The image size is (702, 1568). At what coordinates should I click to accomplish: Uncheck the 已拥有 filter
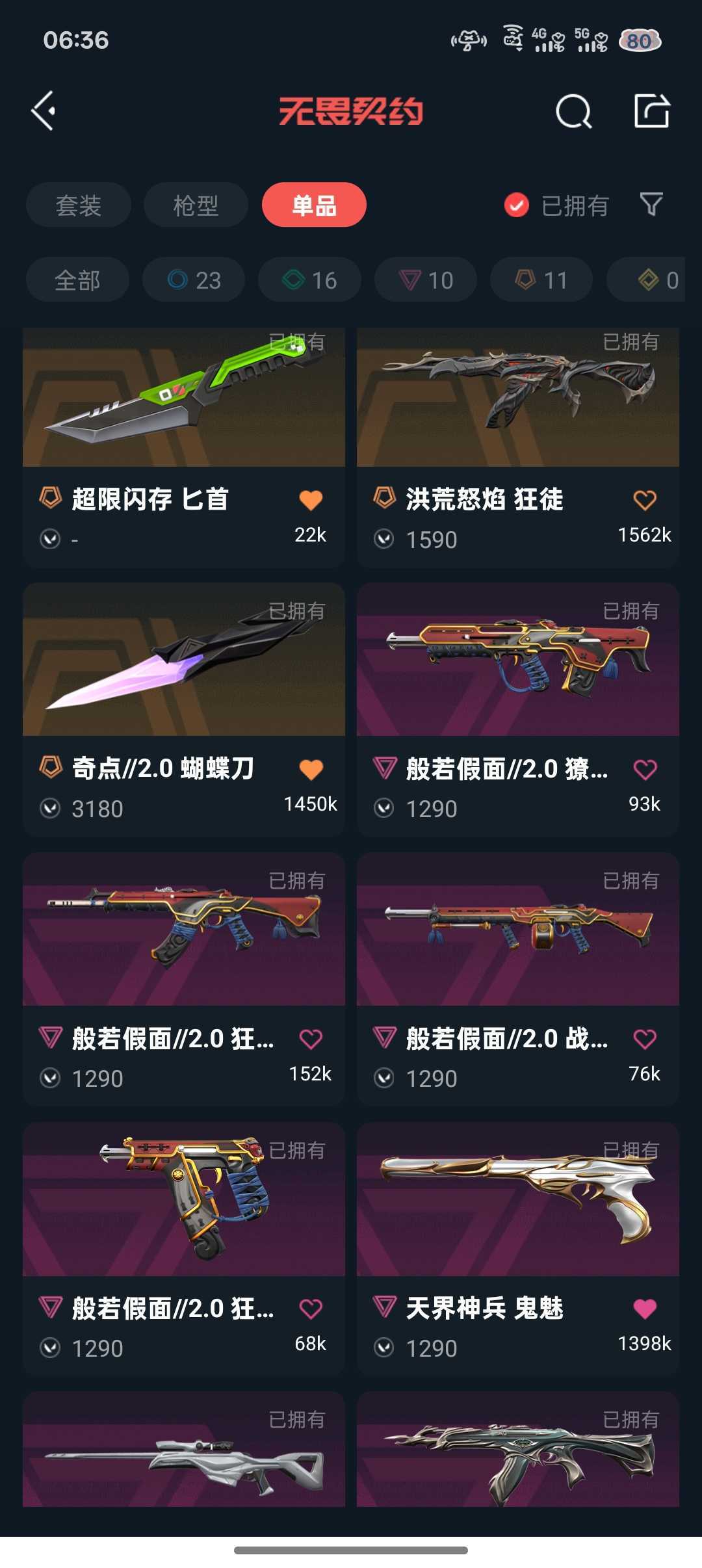(x=517, y=205)
